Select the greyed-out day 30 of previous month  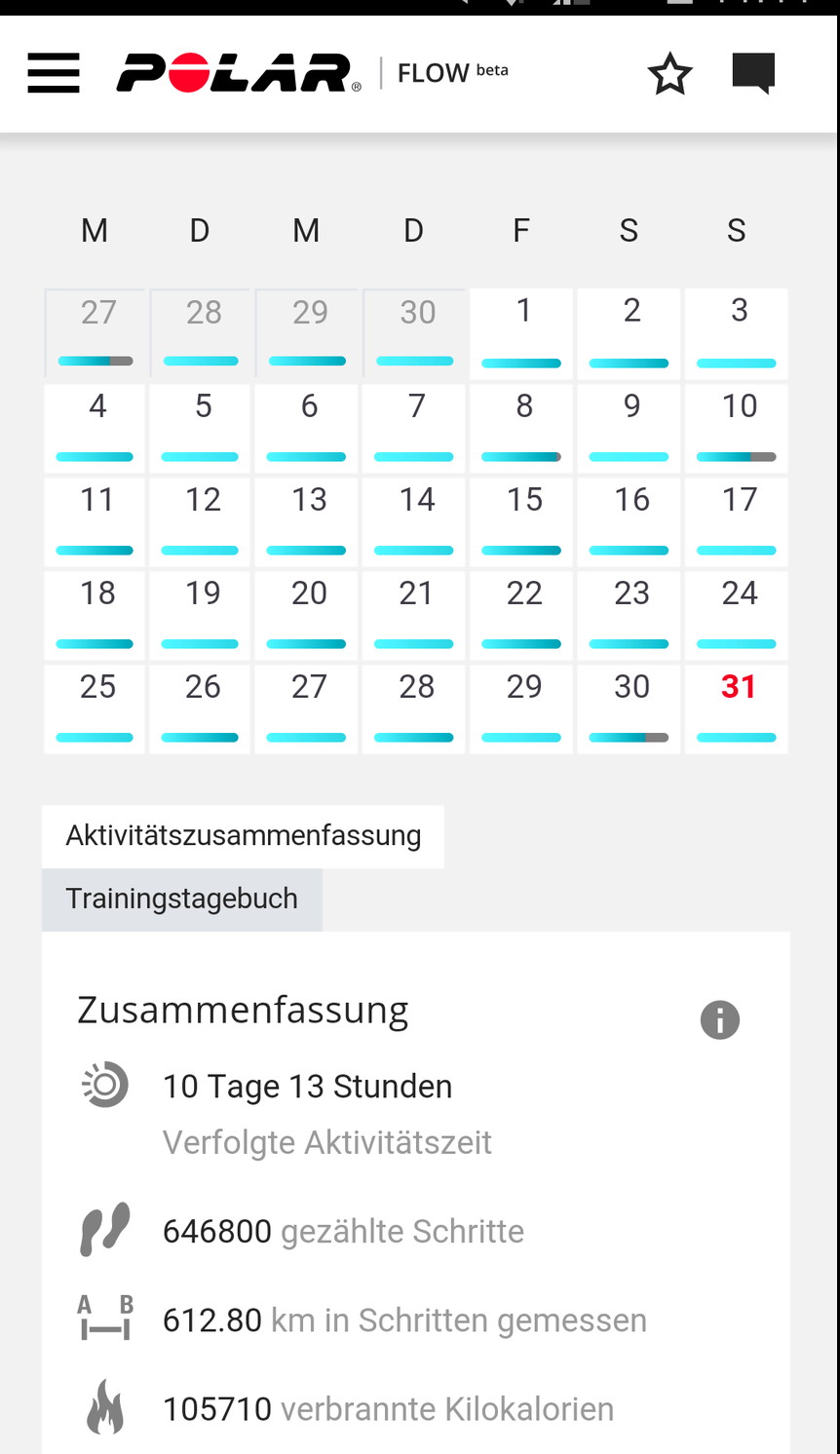click(416, 332)
